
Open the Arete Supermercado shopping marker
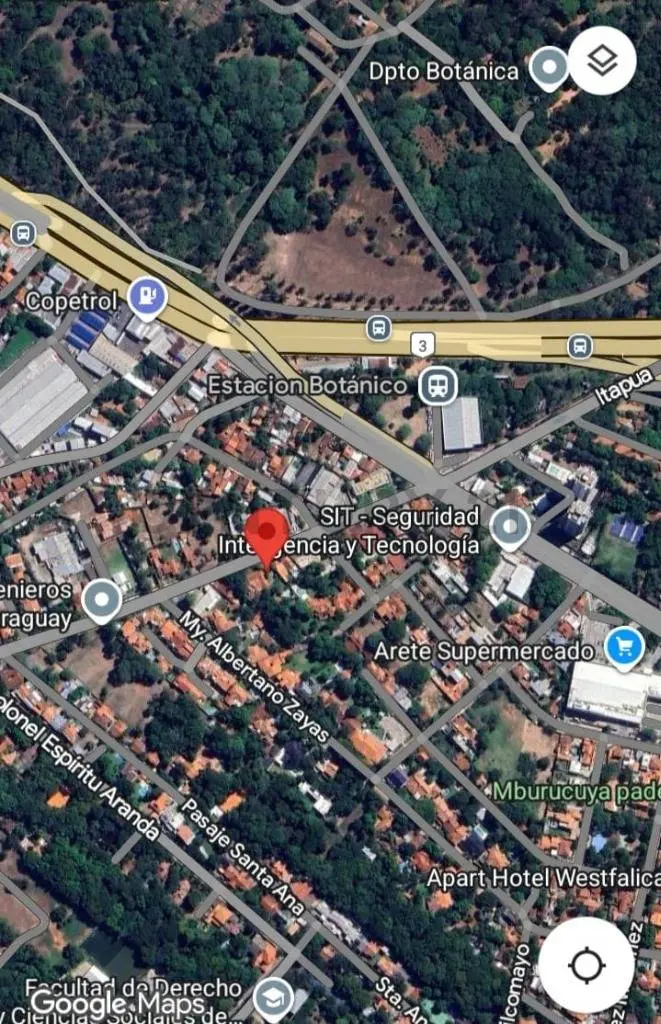coord(624,647)
